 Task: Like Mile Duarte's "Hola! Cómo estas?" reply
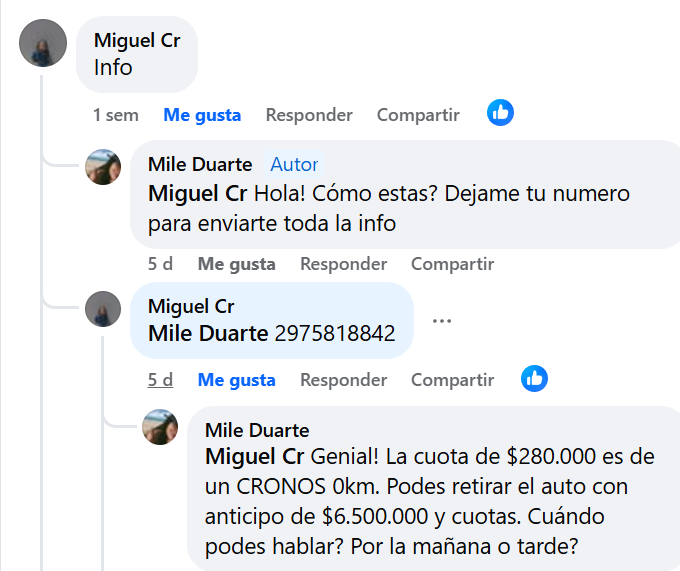236,264
